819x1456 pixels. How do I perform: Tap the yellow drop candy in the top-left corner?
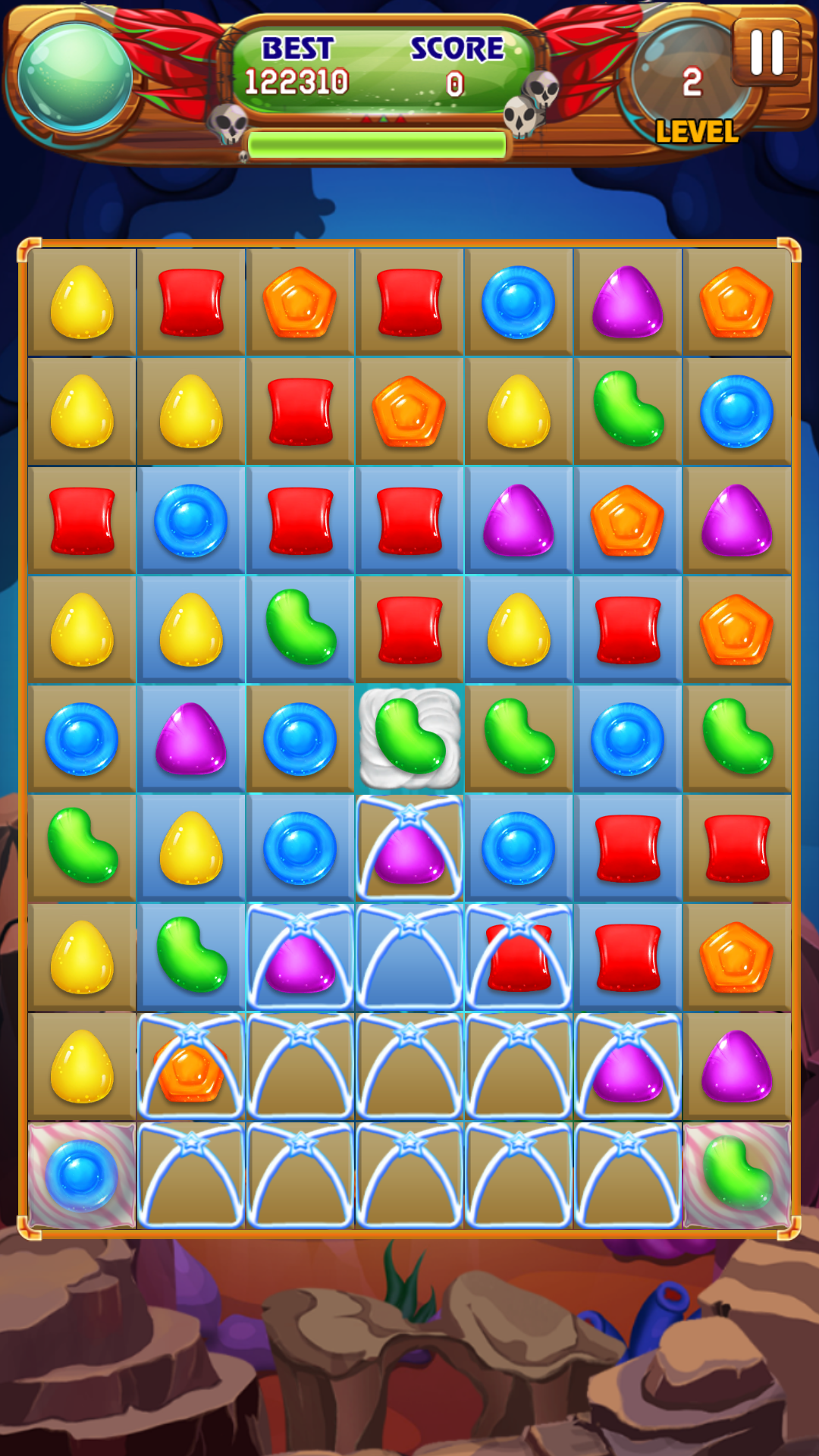(x=83, y=303)
